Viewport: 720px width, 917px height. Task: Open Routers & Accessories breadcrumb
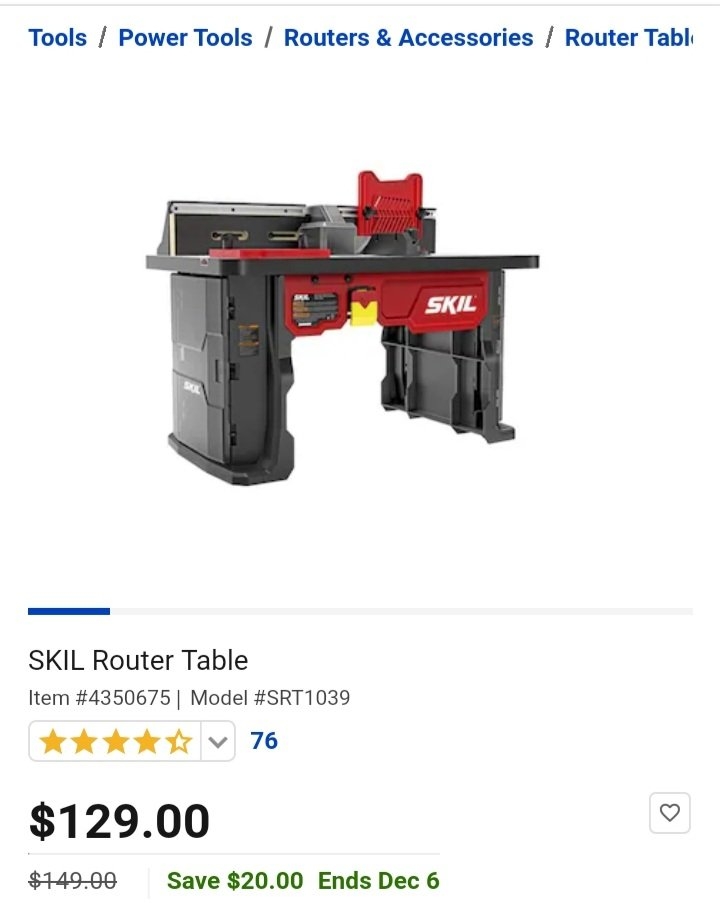(408, 38)
